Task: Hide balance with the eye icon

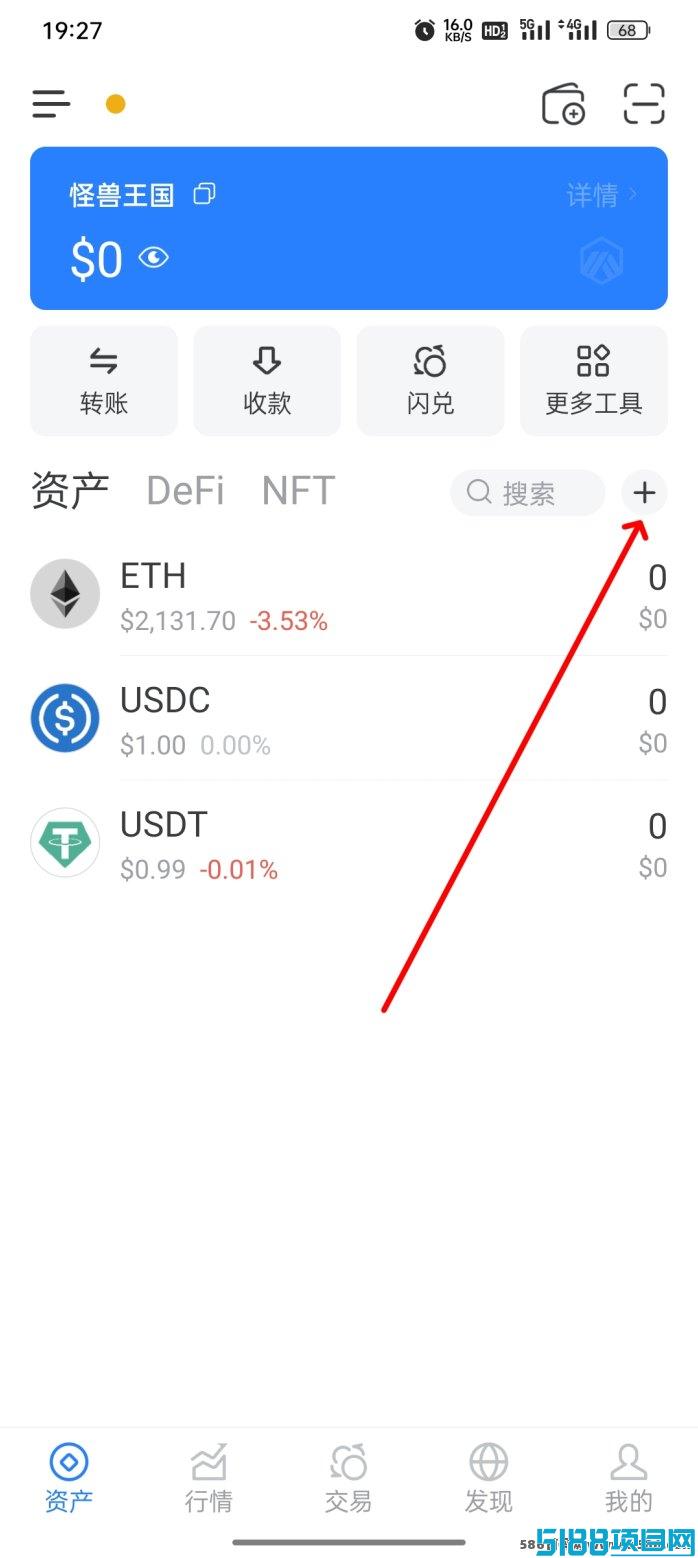Action: pos(153,259)
